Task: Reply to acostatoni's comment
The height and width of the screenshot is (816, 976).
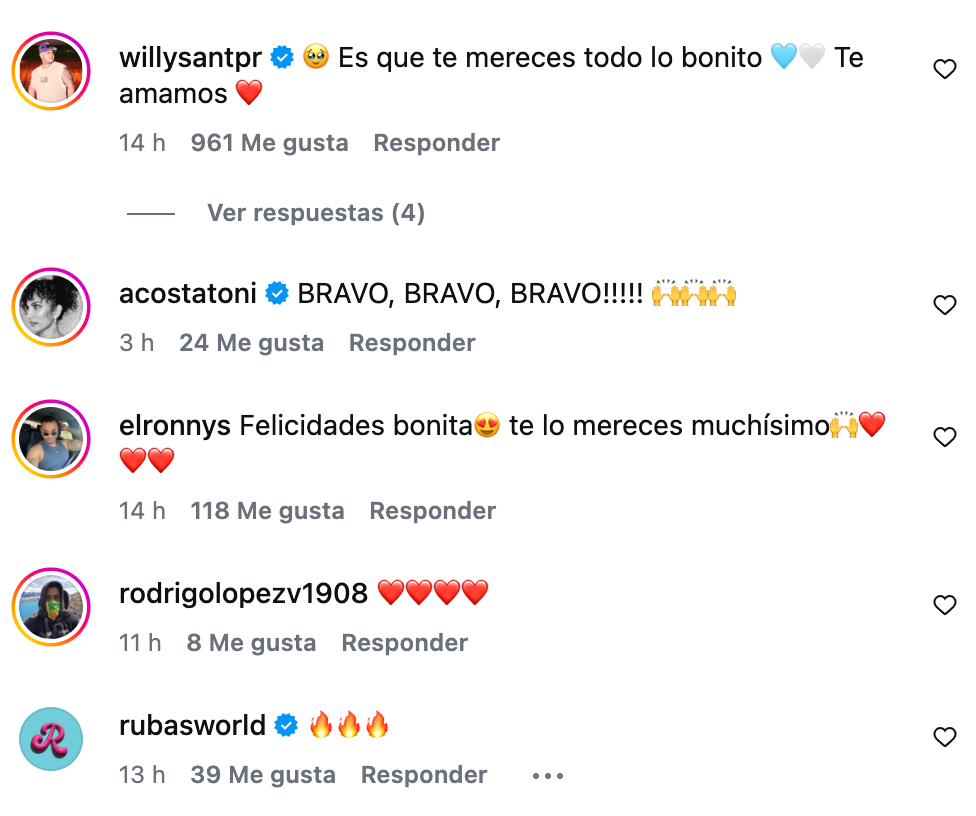Action: pyautogui.click(x=412, y=343)
